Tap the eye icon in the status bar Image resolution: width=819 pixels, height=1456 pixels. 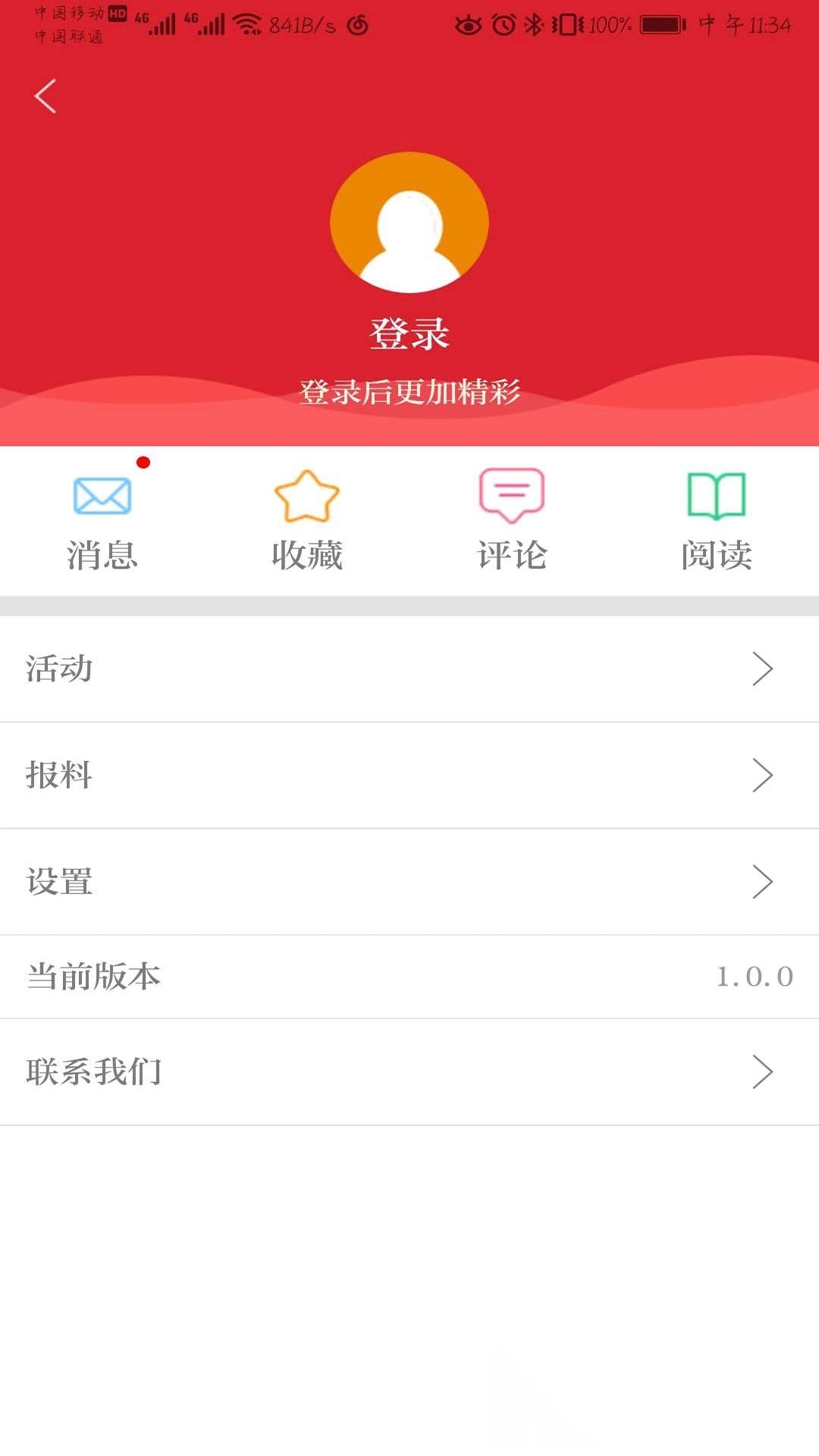[470, 25]
